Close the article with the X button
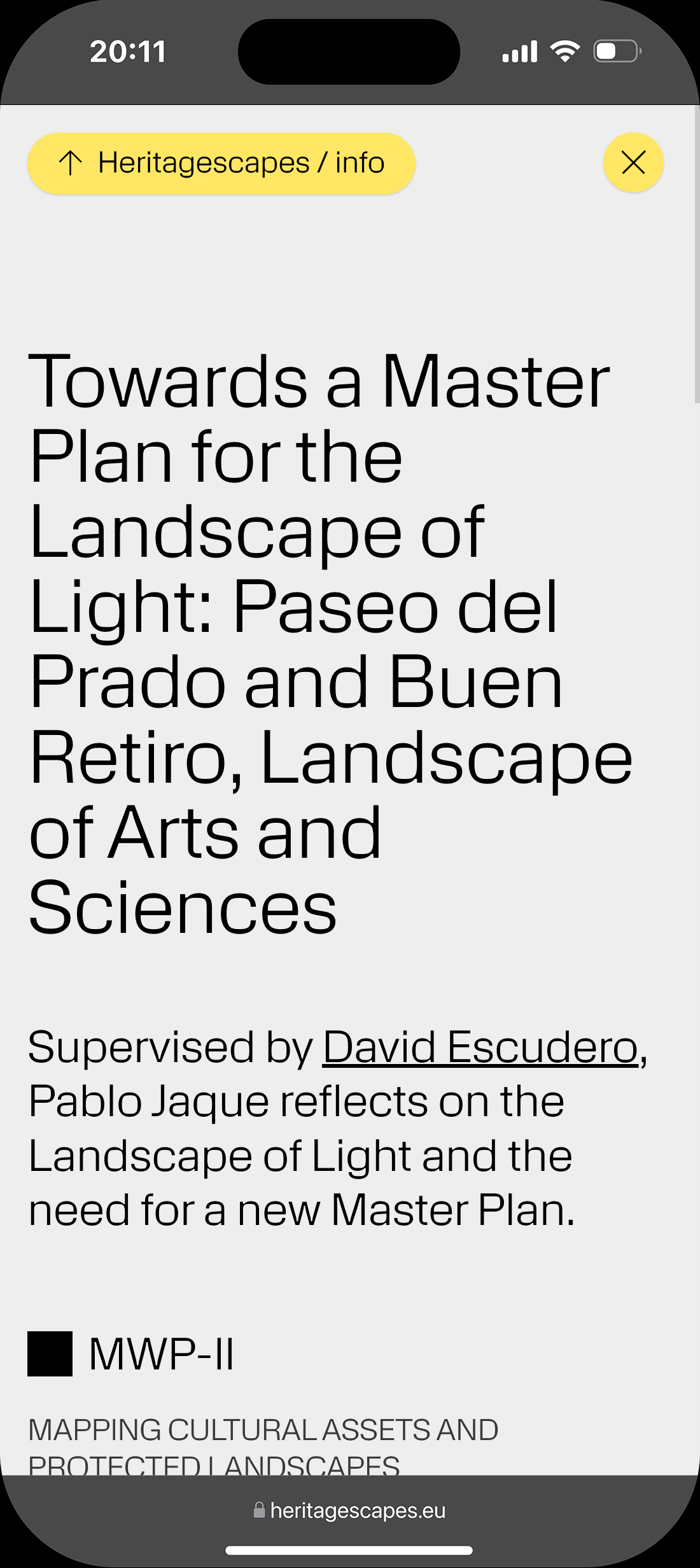 (633, 163)
